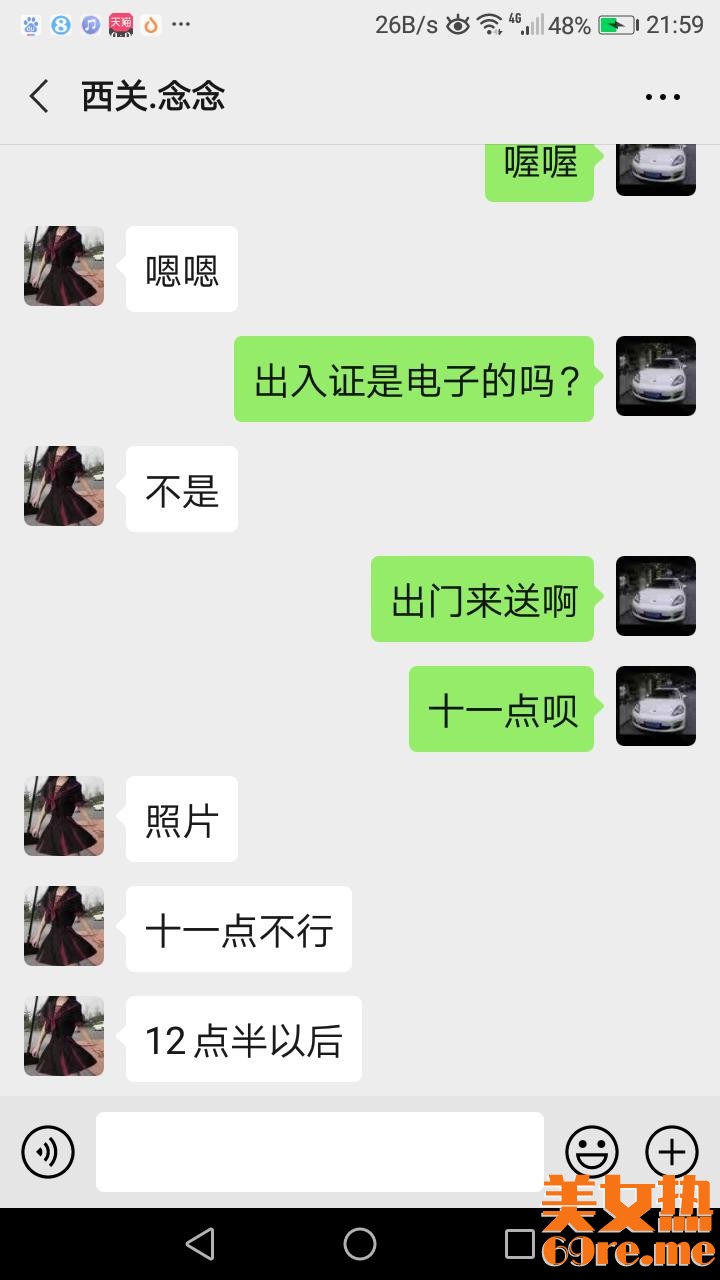720x1280 pixels.
Task: Tap contact avatar next to 照片 message
Action: (64, 816)
